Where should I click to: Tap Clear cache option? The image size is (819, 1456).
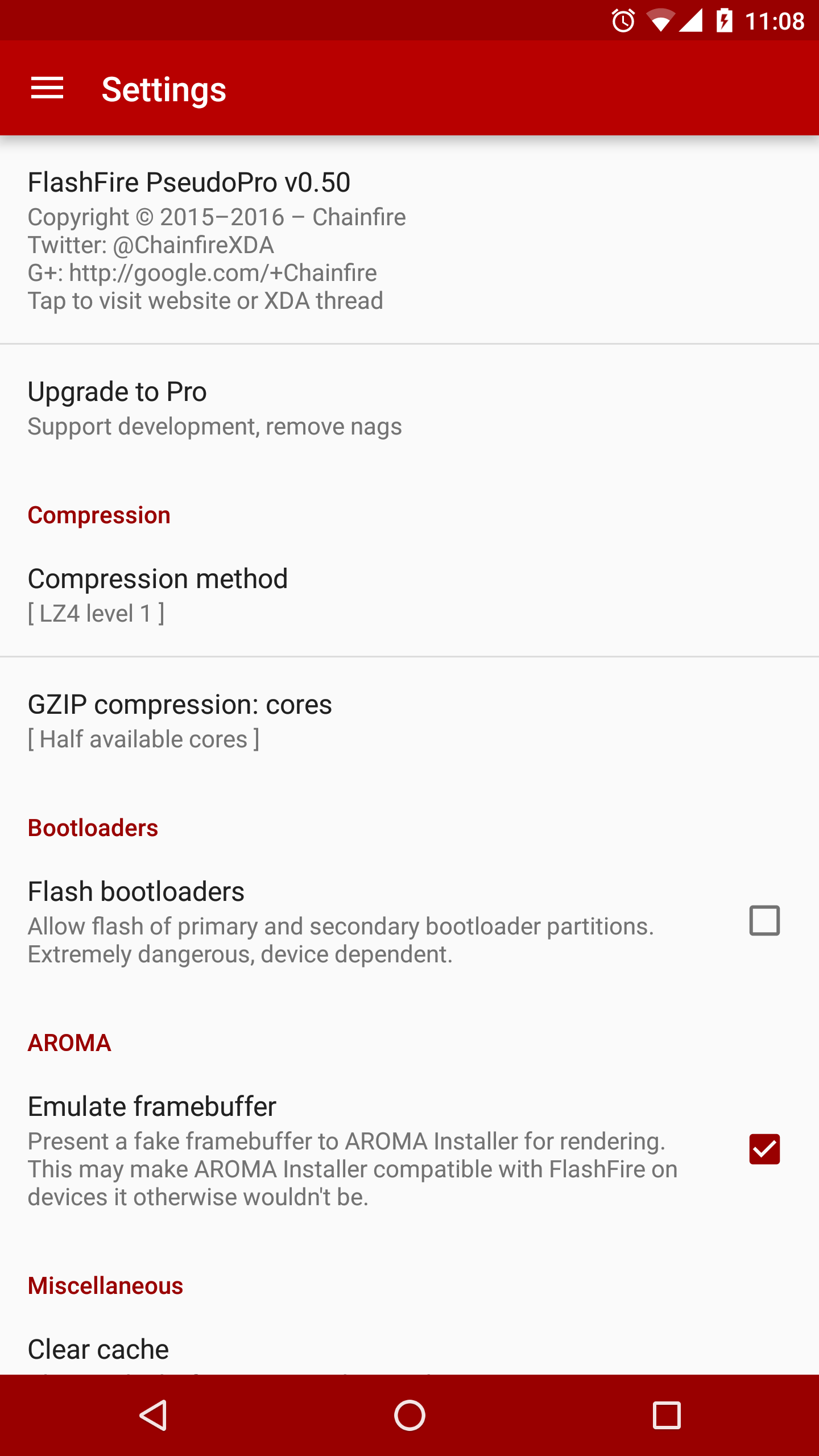(x=98, y=1349)
